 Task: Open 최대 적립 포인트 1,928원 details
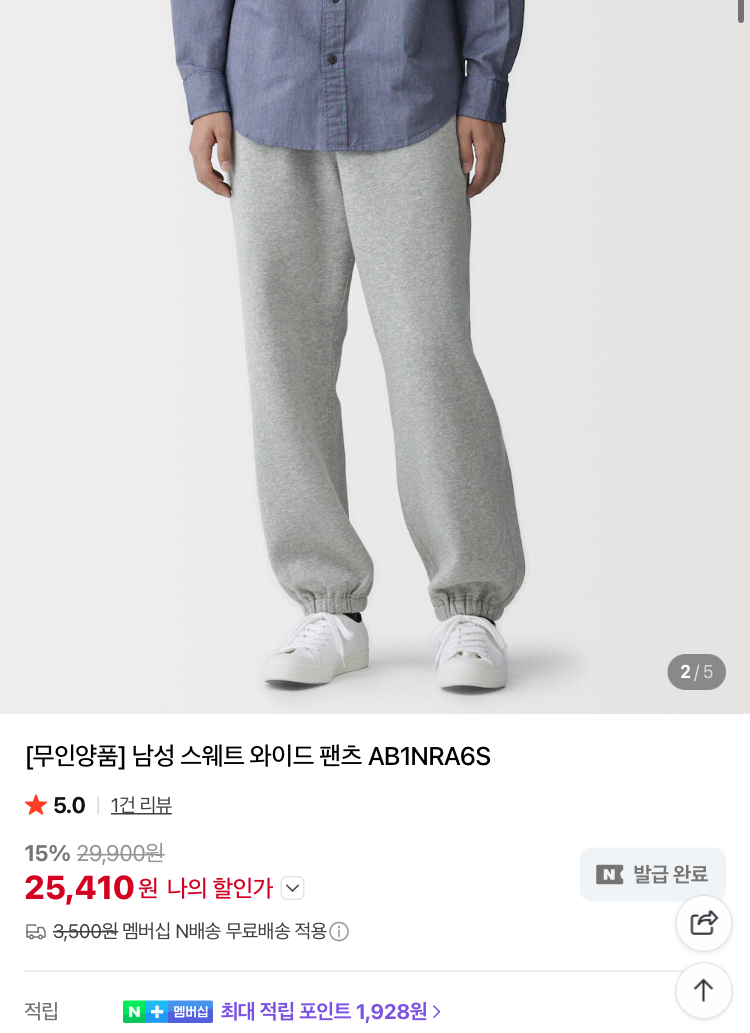(x=331, y=1011)
